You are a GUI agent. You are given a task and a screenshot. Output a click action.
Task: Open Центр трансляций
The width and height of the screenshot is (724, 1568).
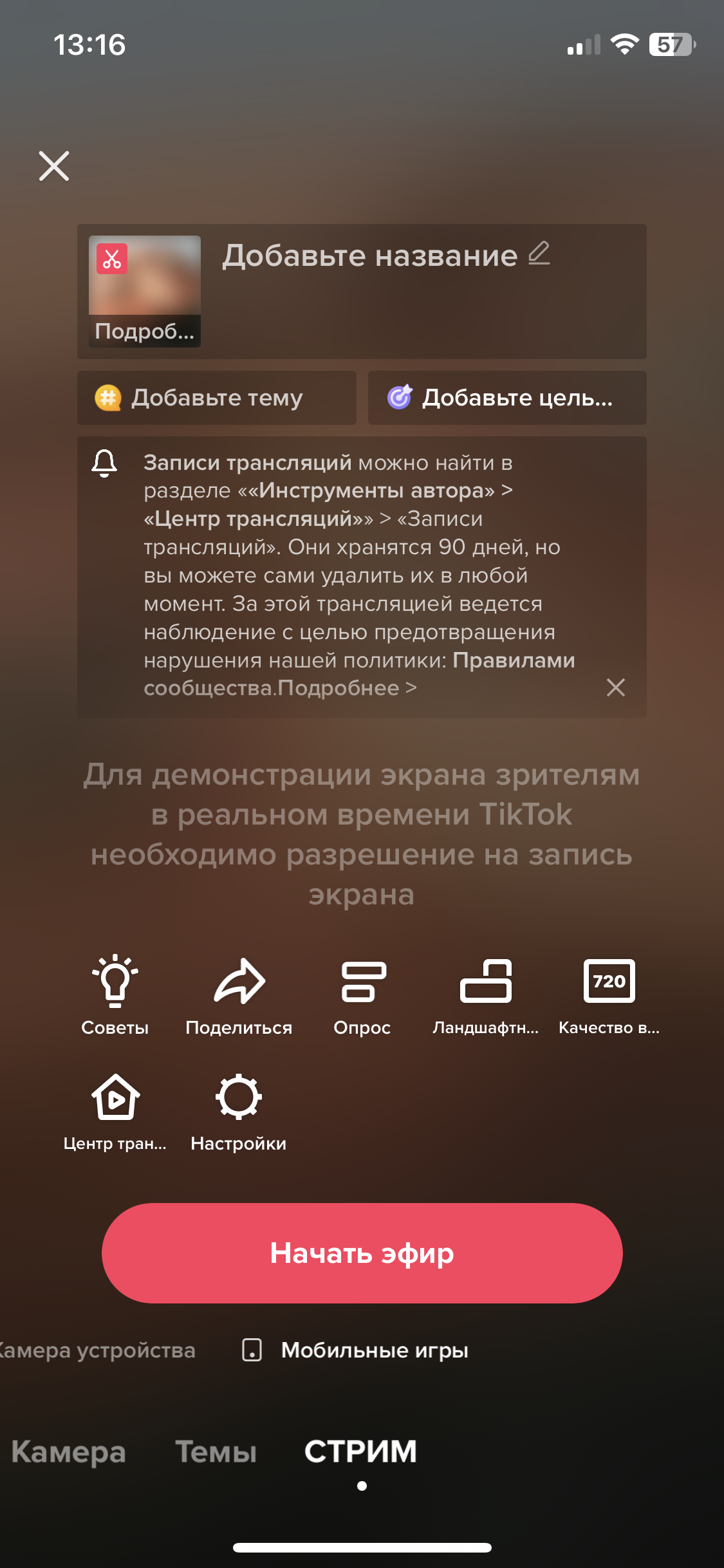pyautogui.click(x=115, y=1110)
